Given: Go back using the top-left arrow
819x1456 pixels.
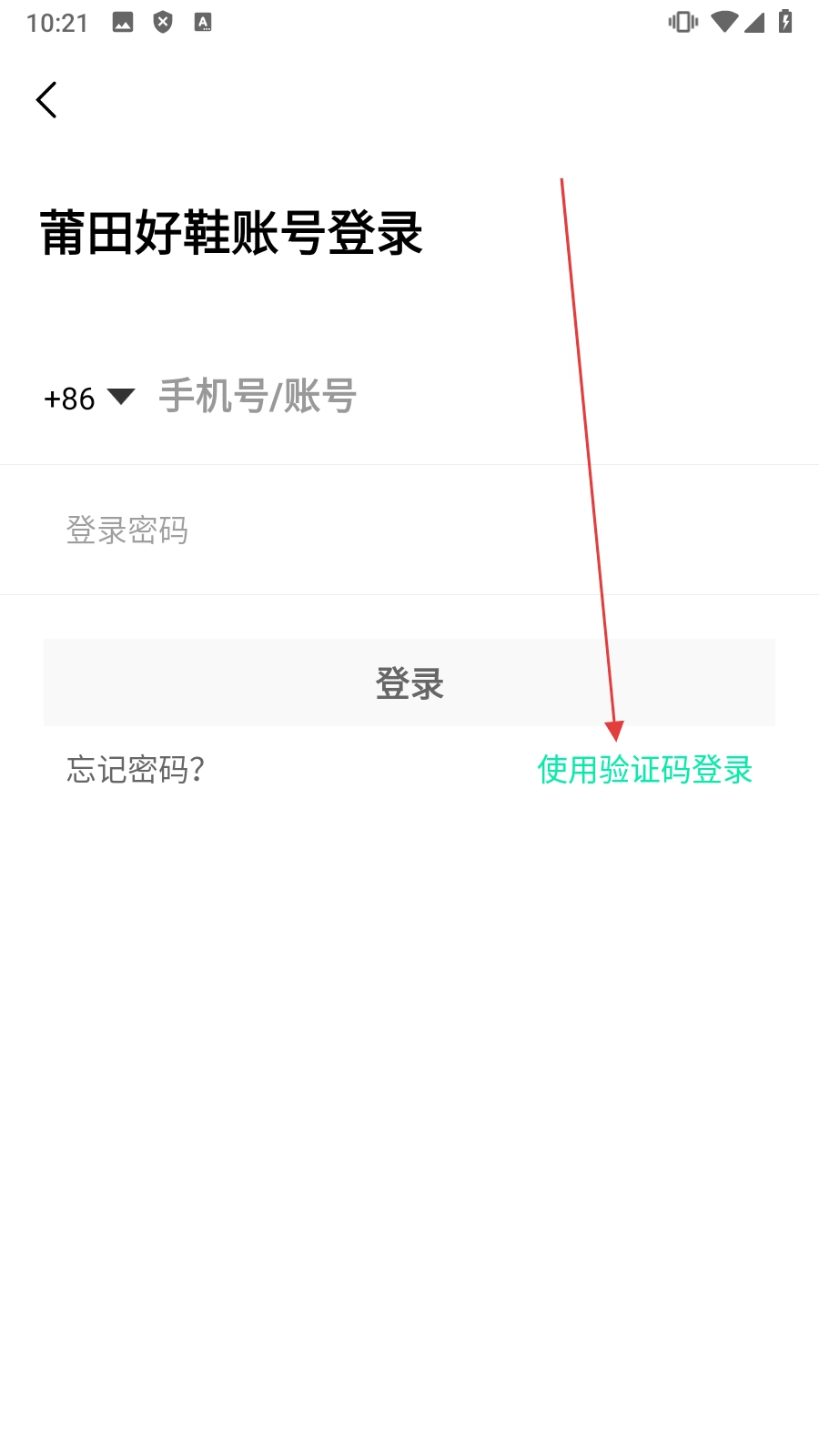Looking at the screenshot, I should point(46,100).
